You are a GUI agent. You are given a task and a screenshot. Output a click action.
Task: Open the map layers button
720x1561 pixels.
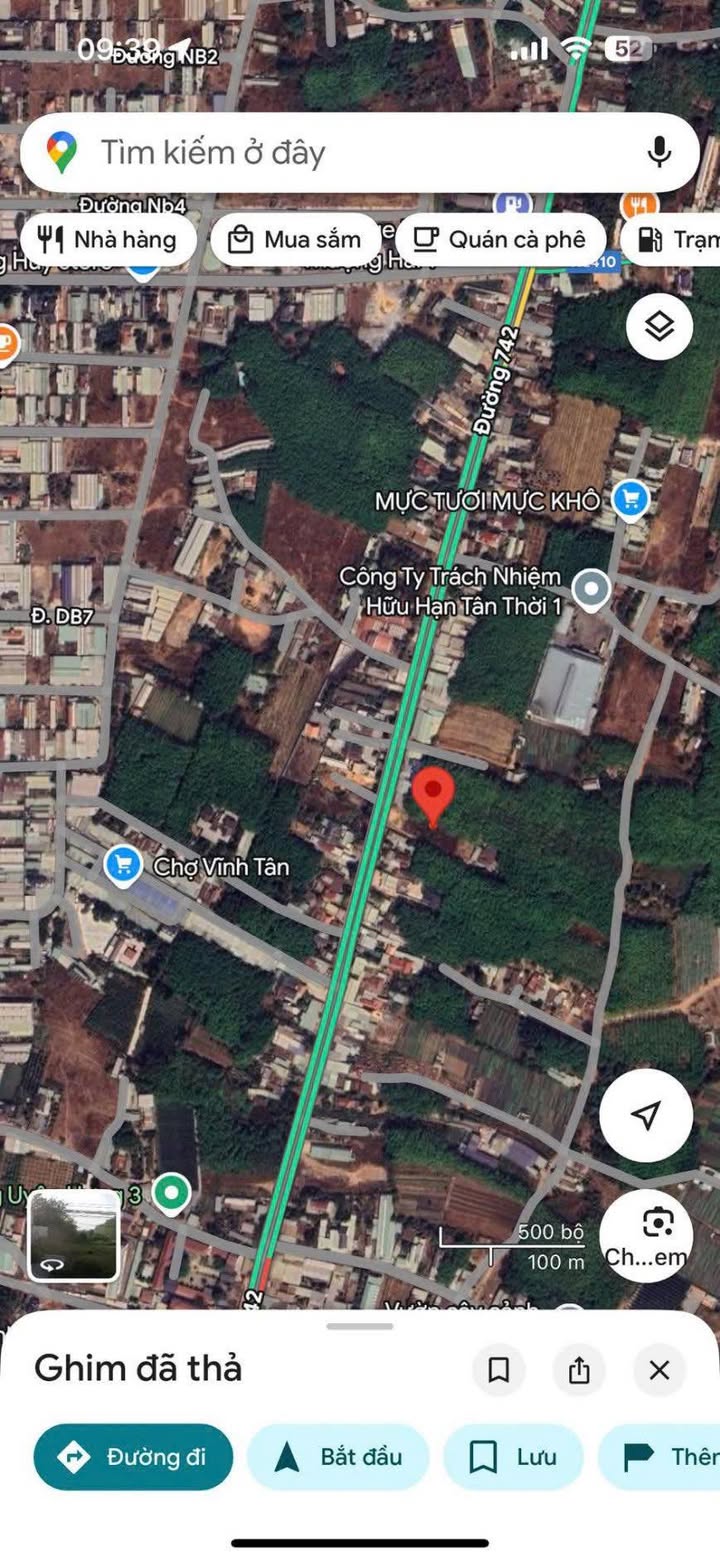(659, 326)
